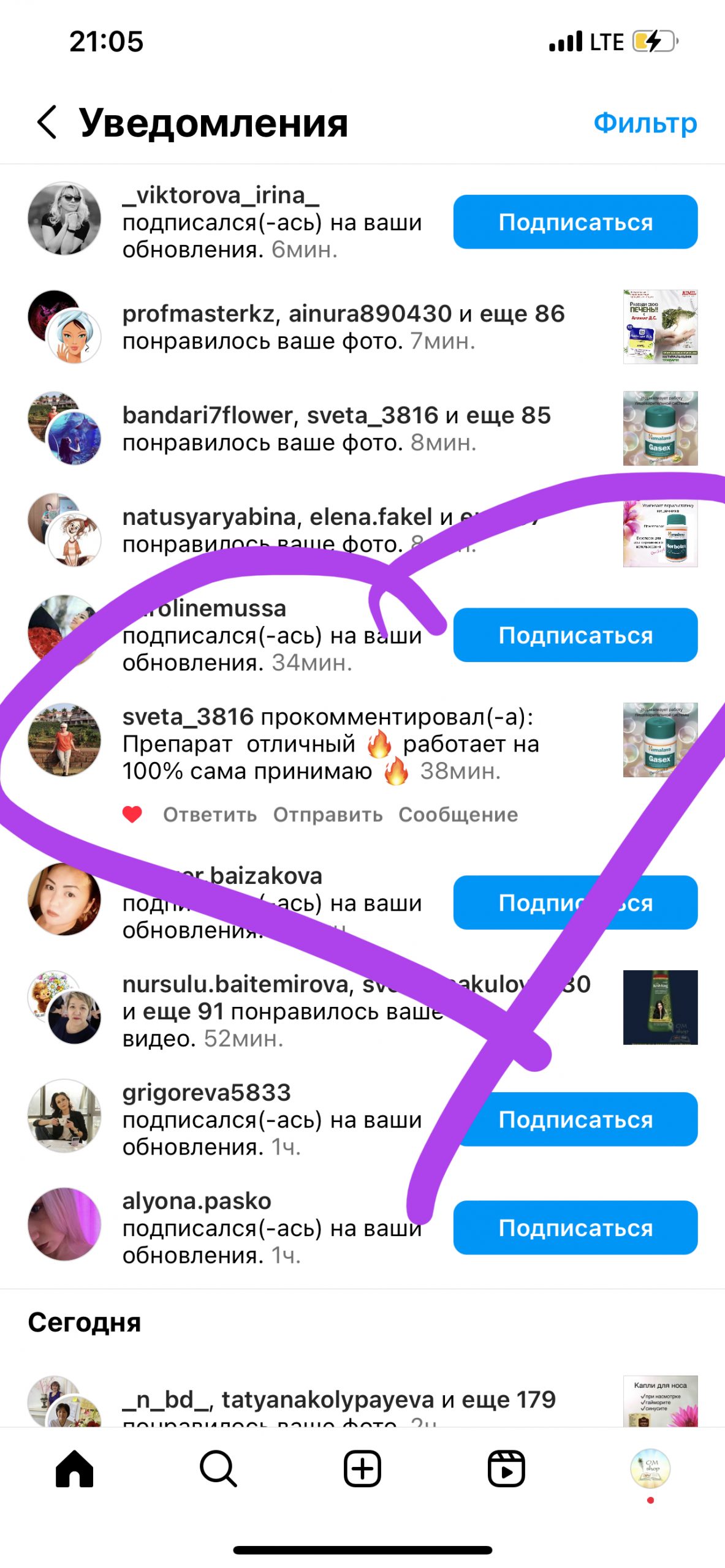Open the liver post thumbnail liked by profmasterkz
The image size is (725, 1568).
[x=659, y=326]
